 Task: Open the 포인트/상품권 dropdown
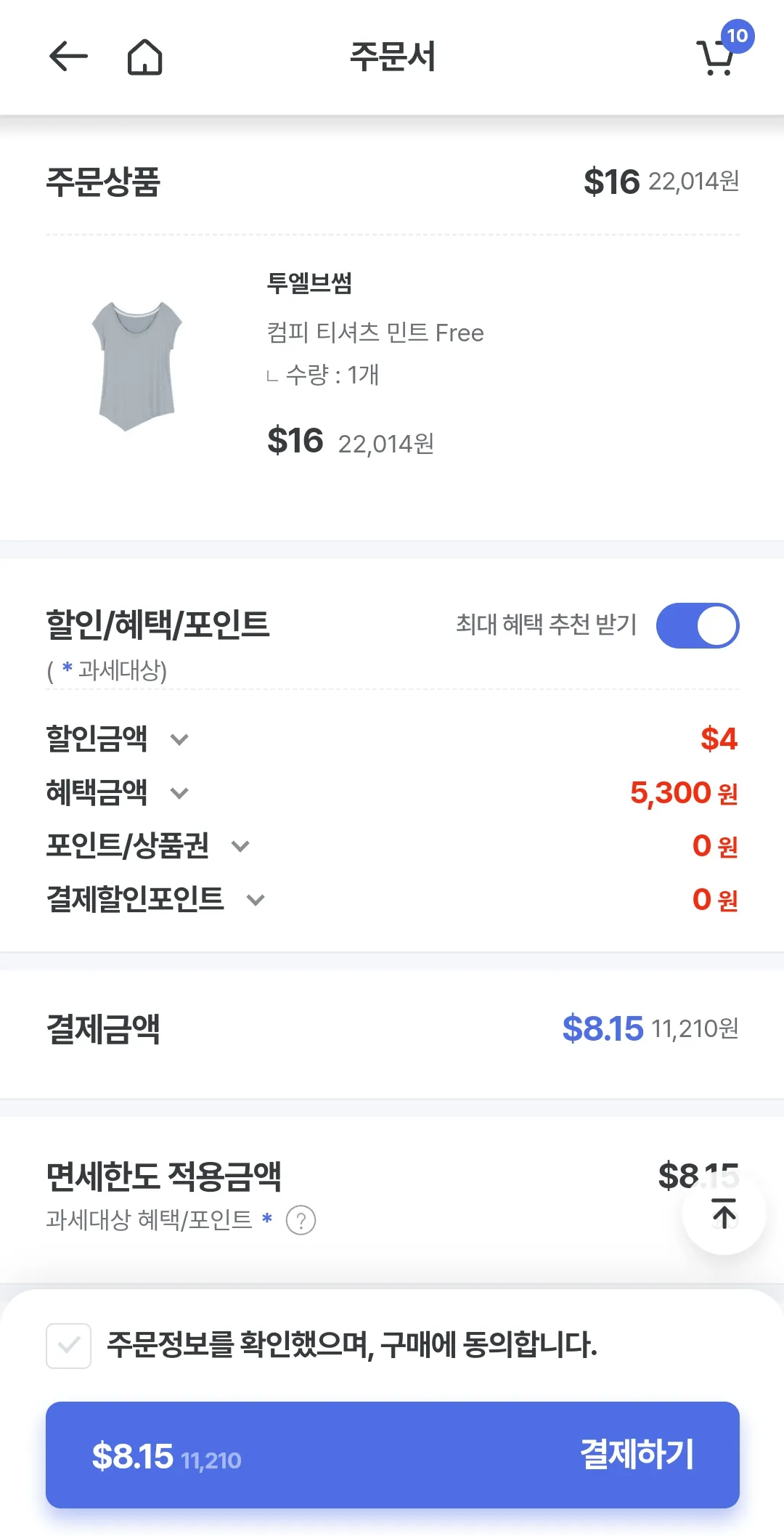pos(240,846)
